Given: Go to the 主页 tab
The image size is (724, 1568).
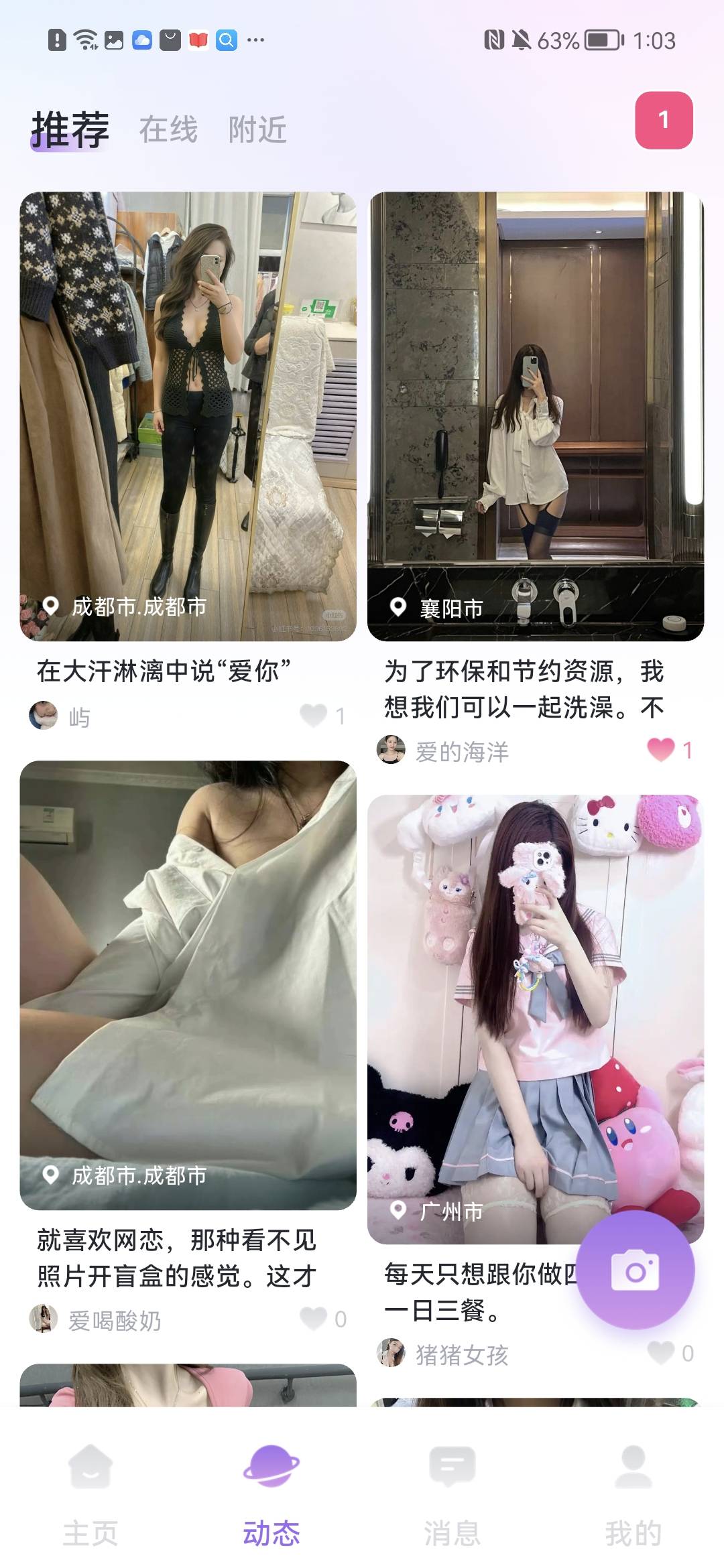Looking at the screenshot, I should (x=90, y=1496).
